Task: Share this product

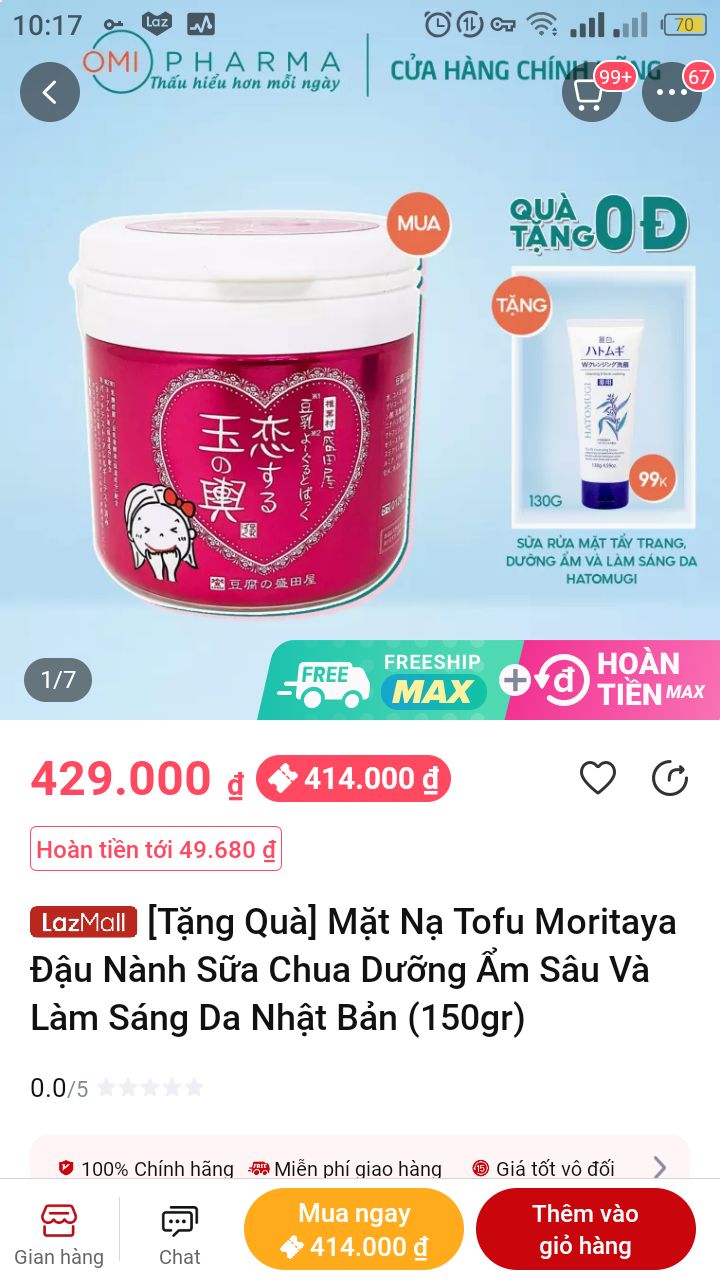Action: [670, 778]
